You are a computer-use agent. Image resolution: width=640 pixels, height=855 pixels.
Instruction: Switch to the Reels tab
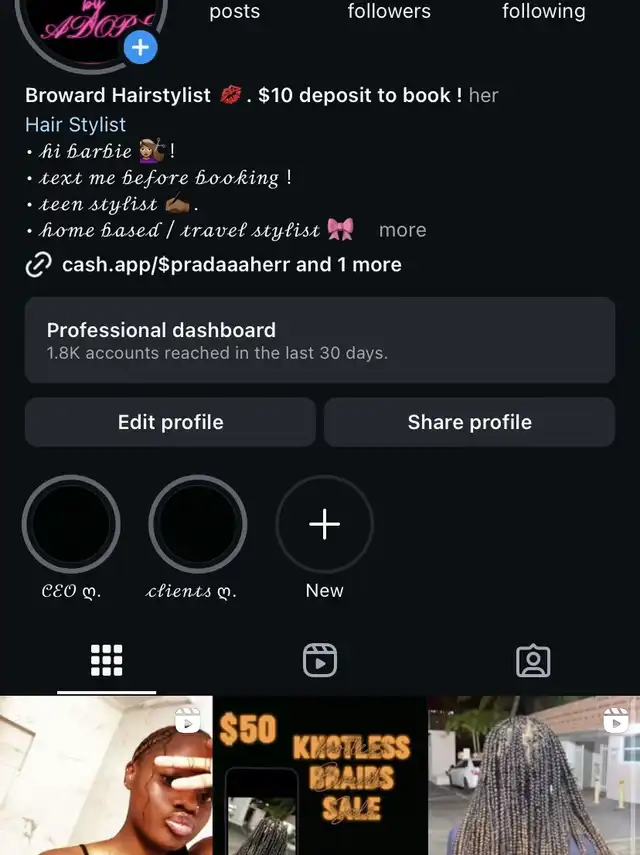320,660
